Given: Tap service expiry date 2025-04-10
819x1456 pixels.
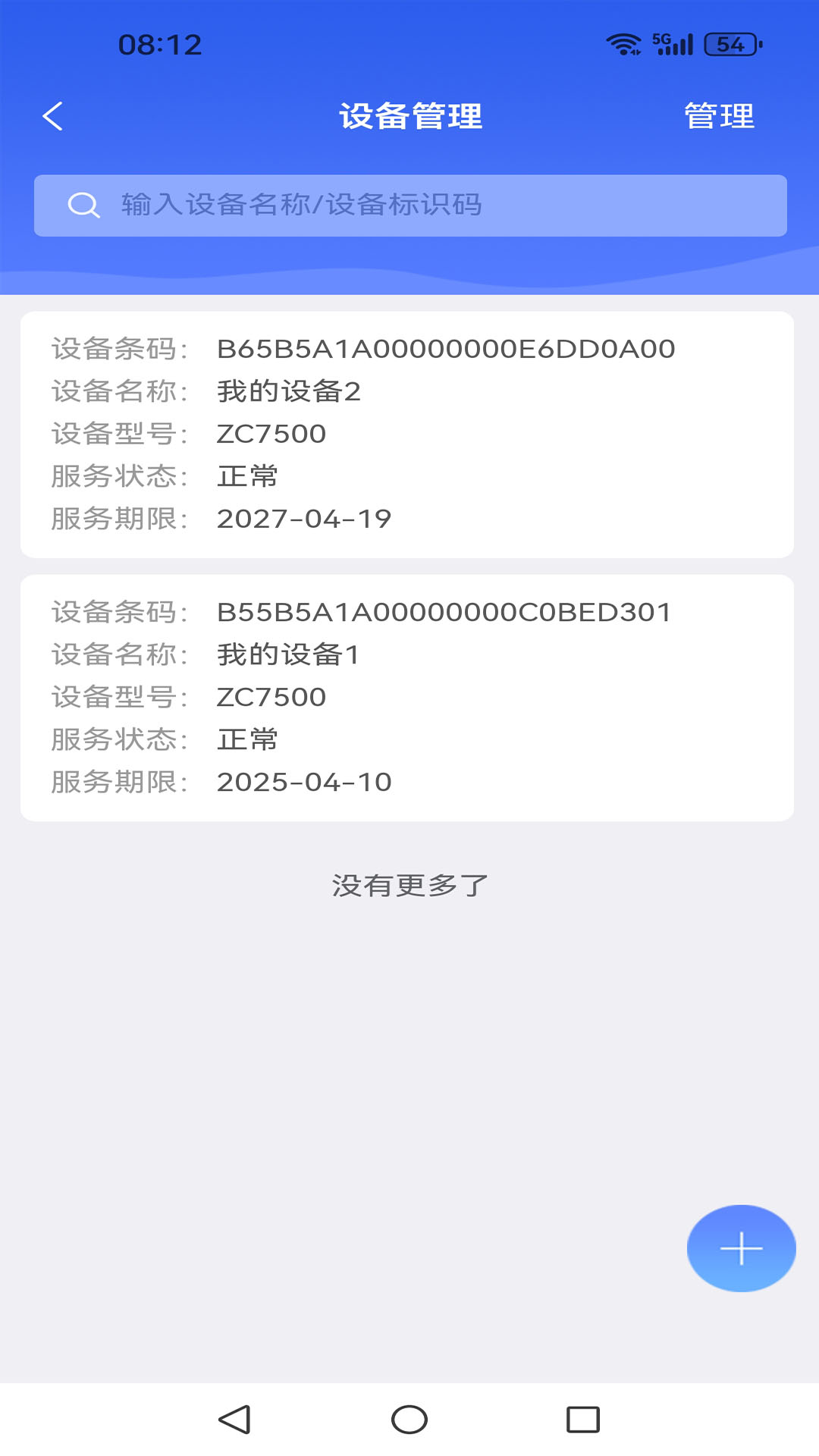Looking at the screenshot, I should coord(304,781).
